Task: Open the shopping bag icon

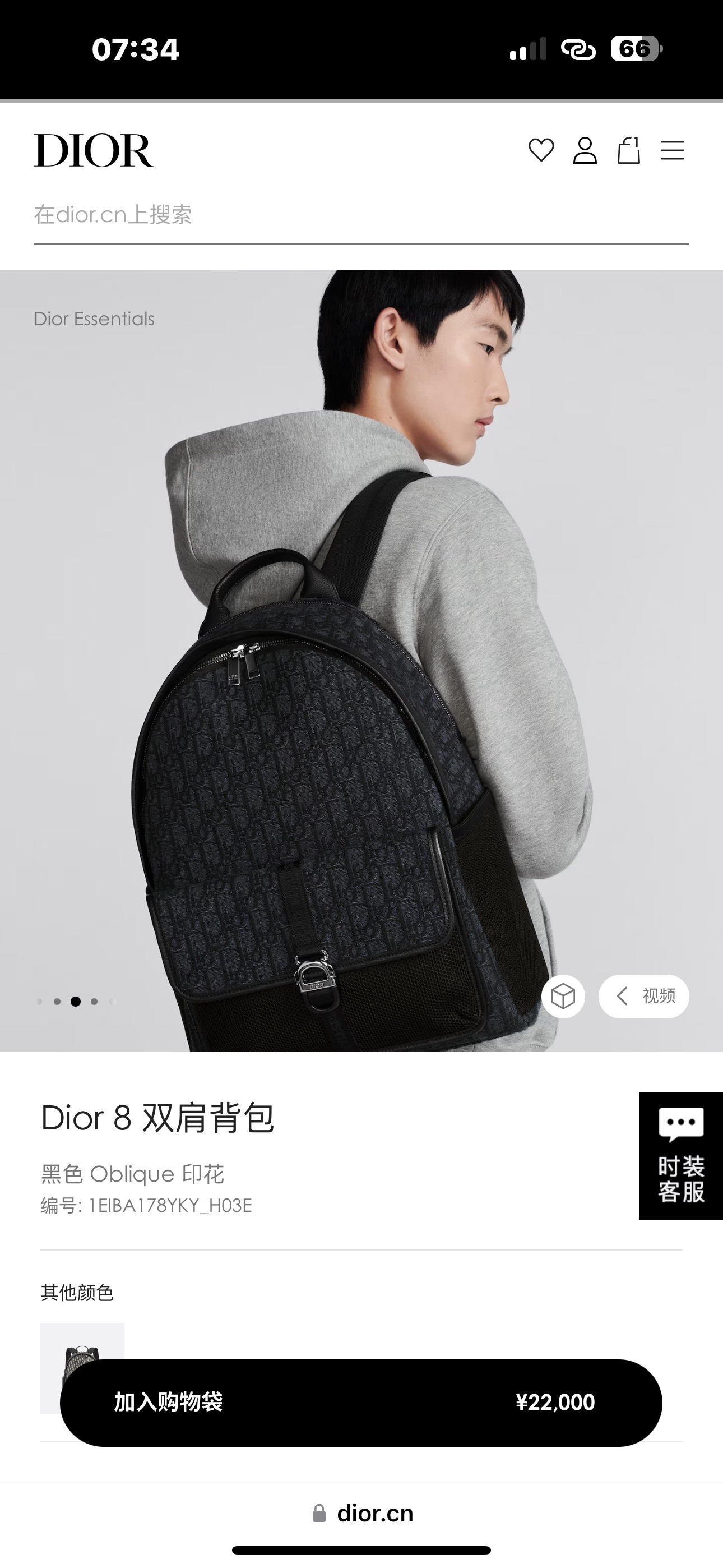Action: (x=629, y=150)
